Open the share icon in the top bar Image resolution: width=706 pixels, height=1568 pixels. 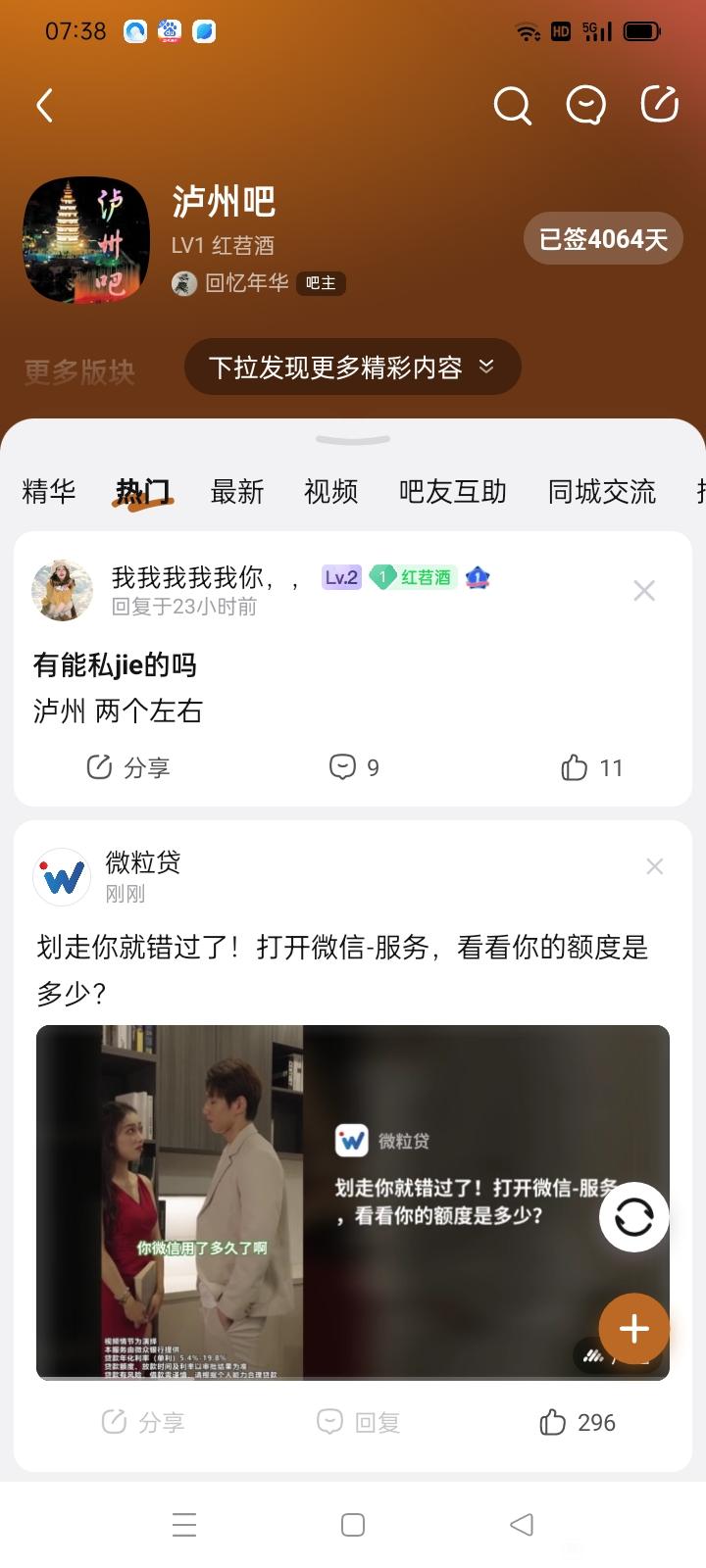[x=659, y=105]
